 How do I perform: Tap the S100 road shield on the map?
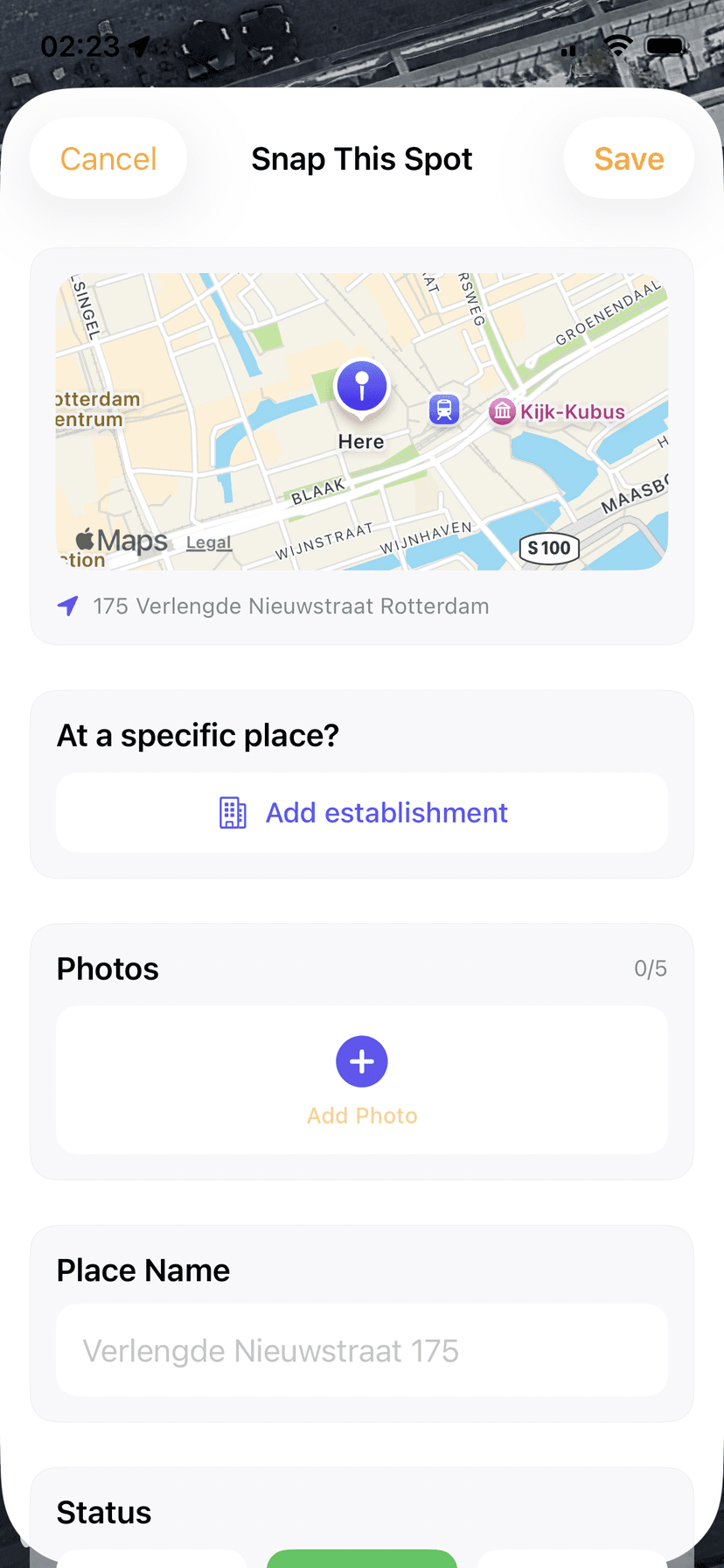pos(548,548)
